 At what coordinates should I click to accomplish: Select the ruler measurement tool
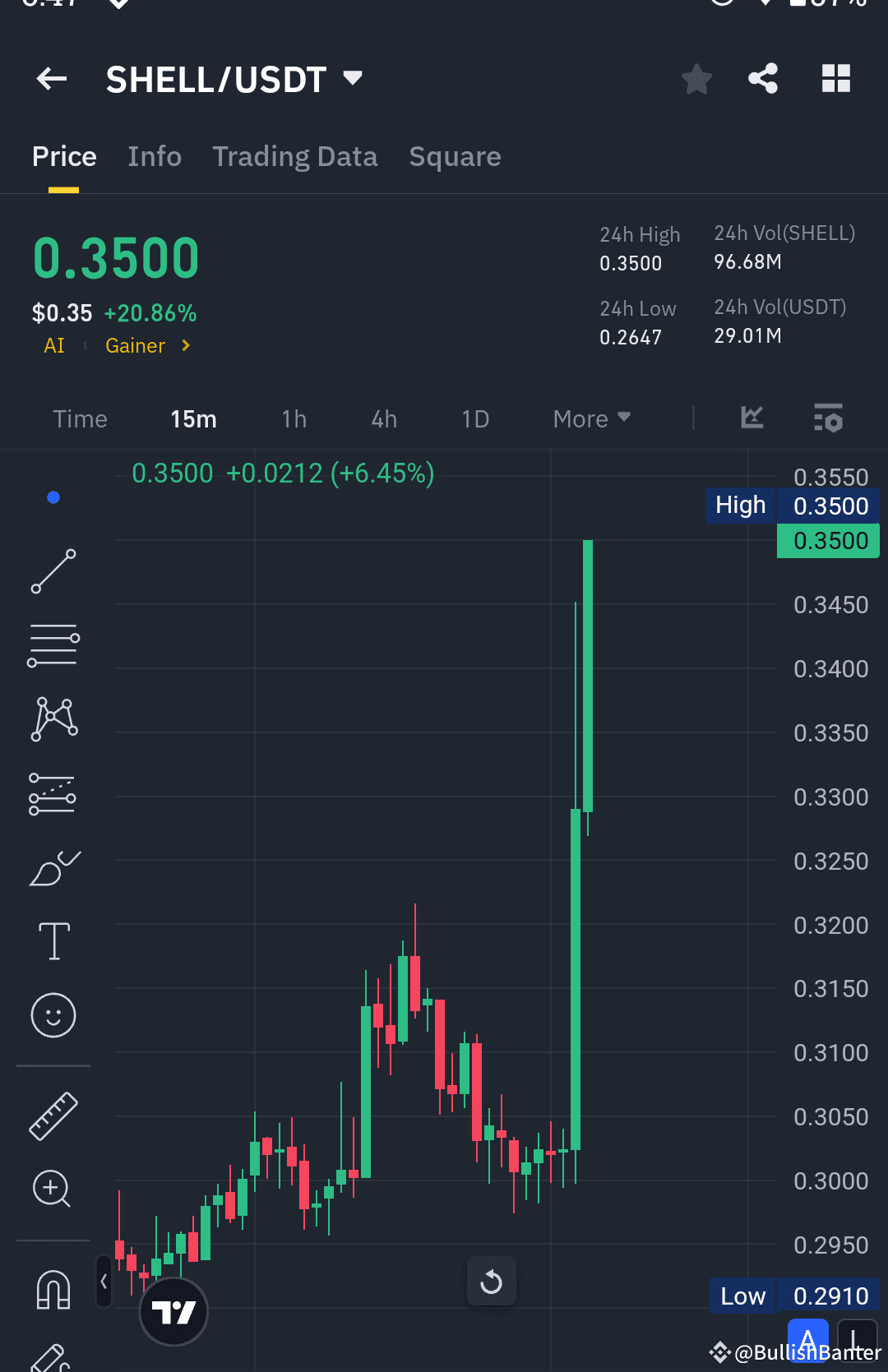(53, 1115)
